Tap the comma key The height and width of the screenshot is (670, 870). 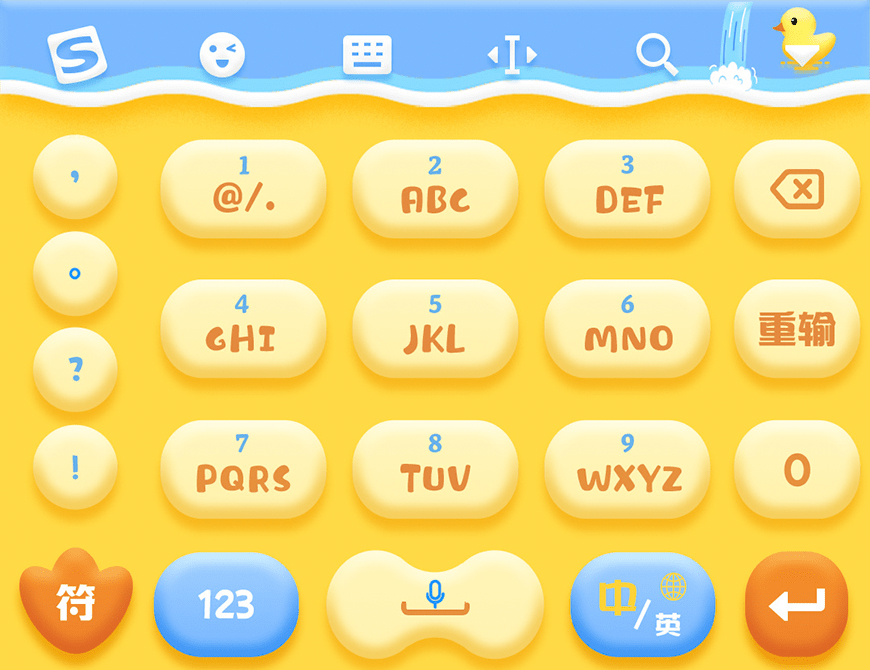[x=75, y=177]
